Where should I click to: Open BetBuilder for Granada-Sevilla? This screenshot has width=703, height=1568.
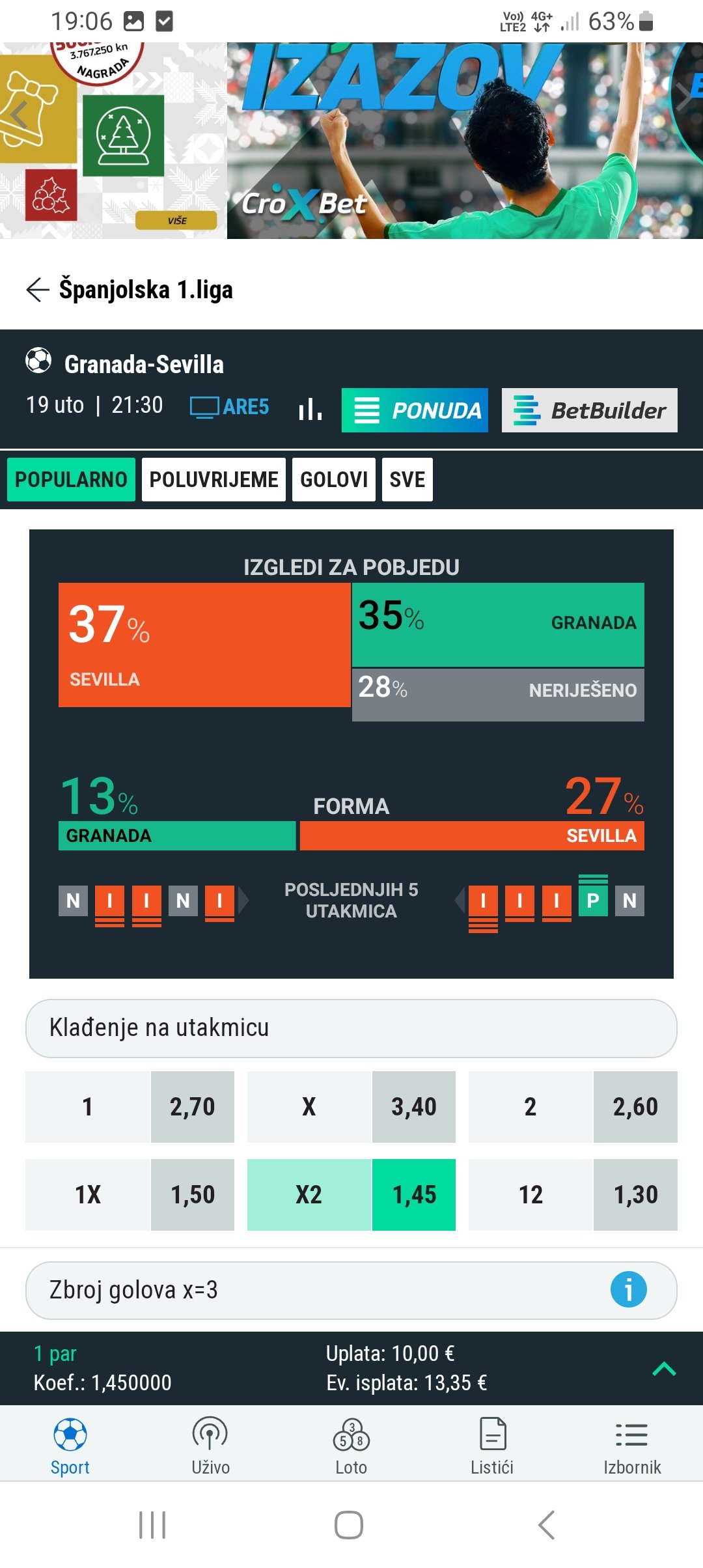(589, 410)
